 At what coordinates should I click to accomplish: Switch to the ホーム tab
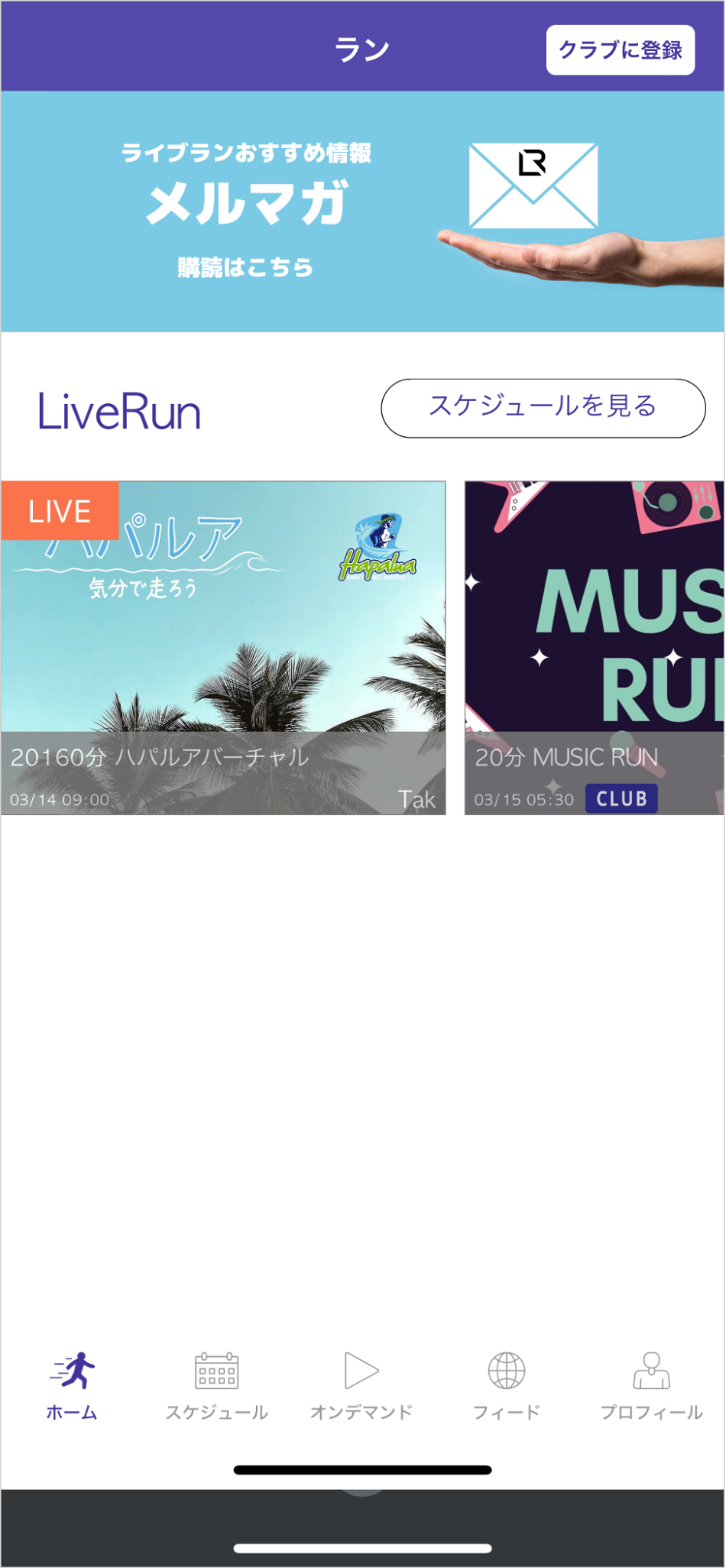(x=72, y=1386)
